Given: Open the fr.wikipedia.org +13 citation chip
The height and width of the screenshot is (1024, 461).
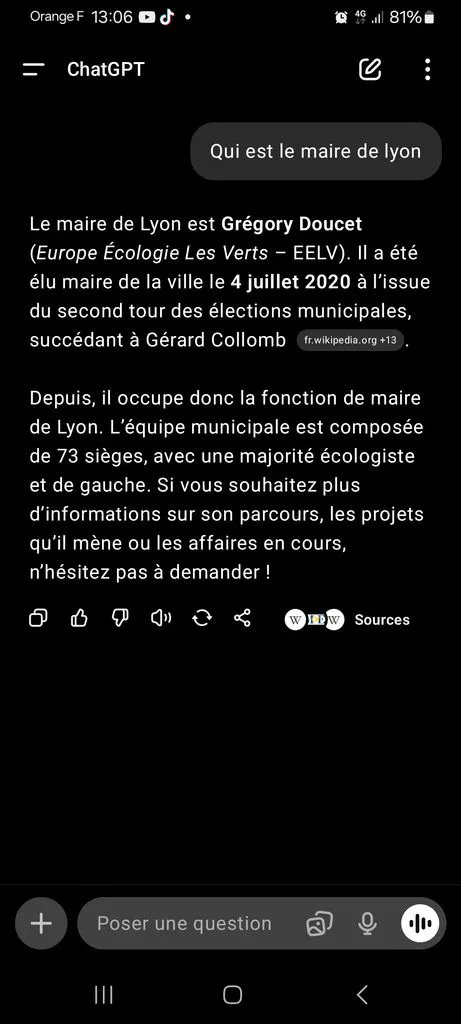Looking at the screenshot, I should tap(351, 340).
